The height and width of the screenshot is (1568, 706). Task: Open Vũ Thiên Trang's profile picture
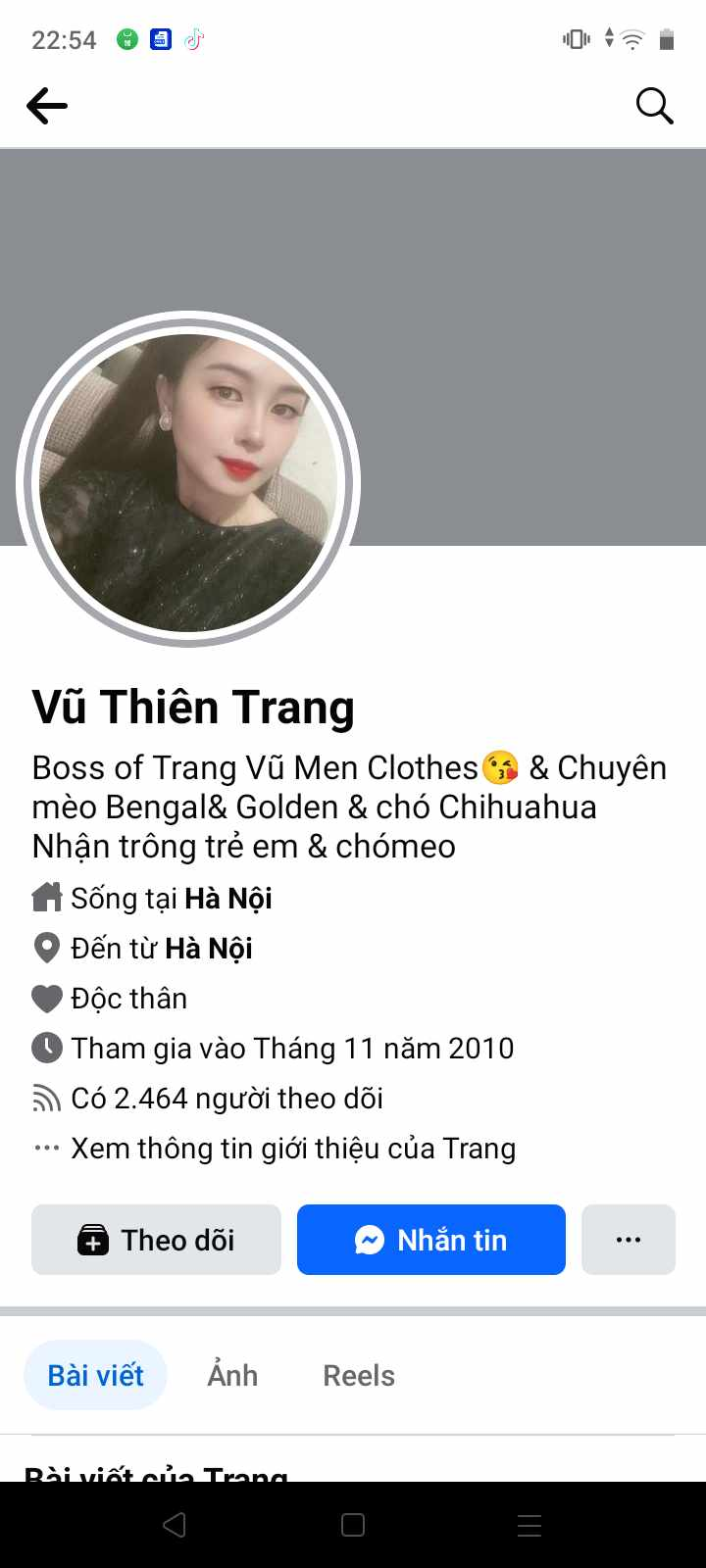188,481
